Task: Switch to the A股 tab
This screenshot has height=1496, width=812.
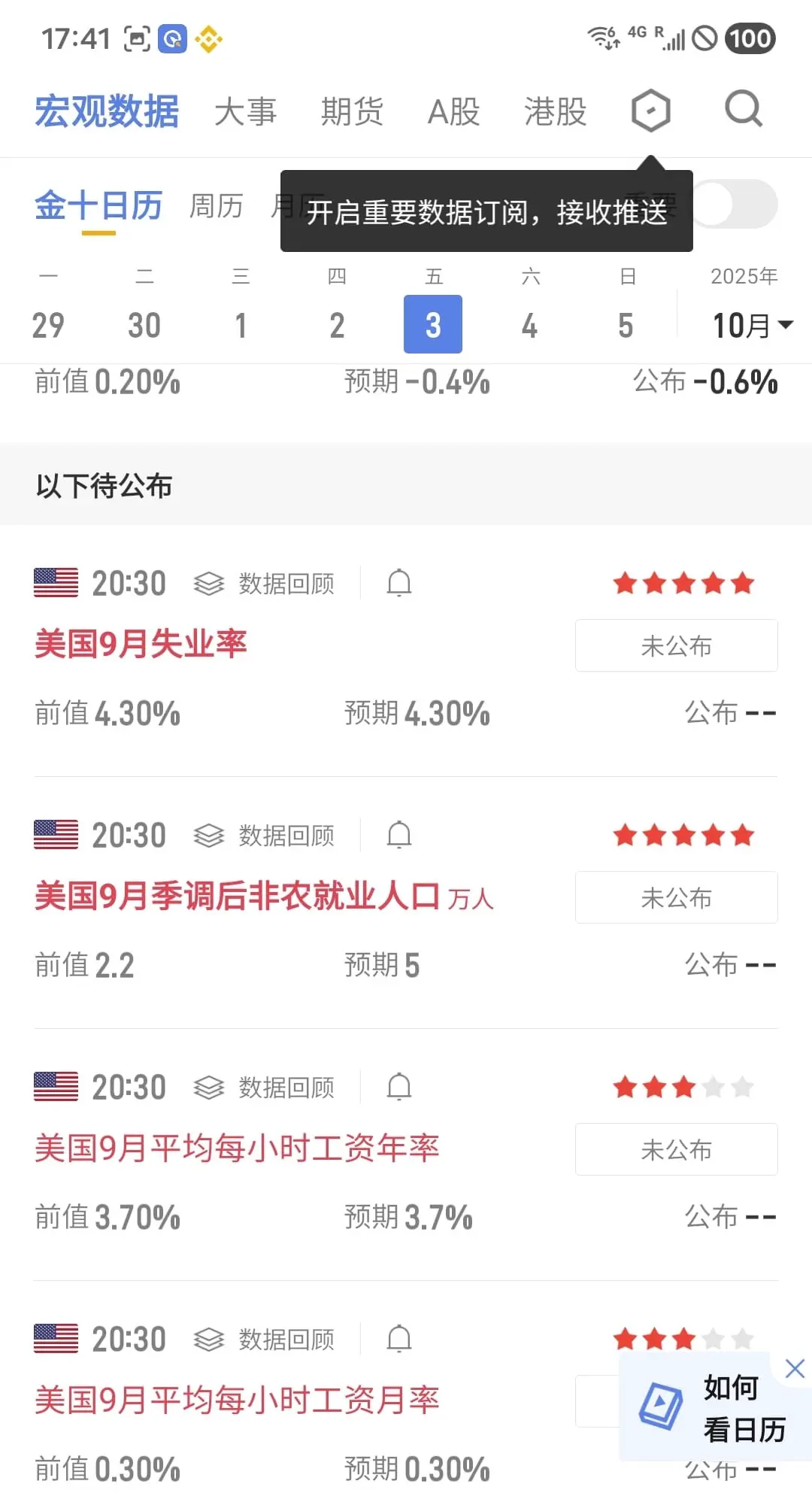Action: (453, 111)
